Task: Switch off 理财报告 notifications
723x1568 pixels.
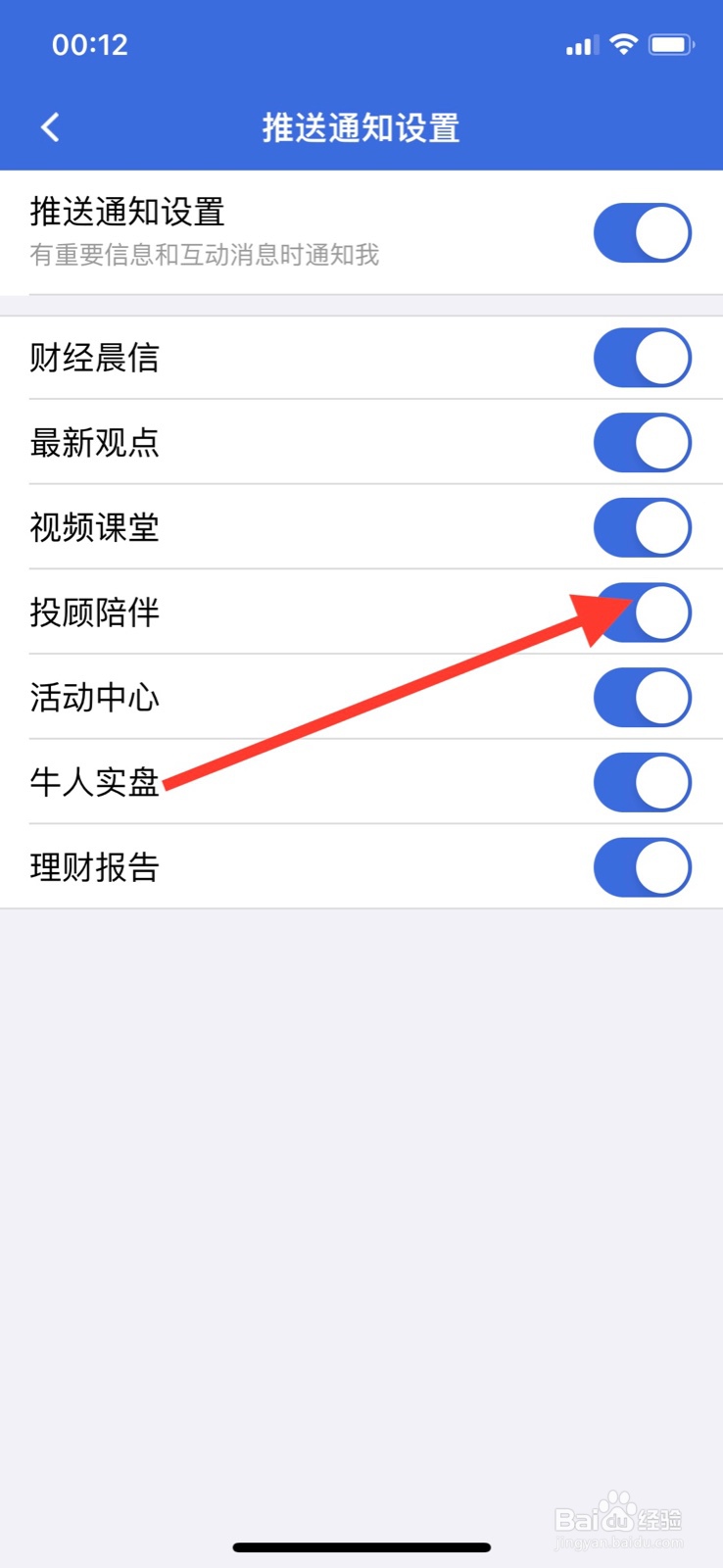Action: point(642,866)
